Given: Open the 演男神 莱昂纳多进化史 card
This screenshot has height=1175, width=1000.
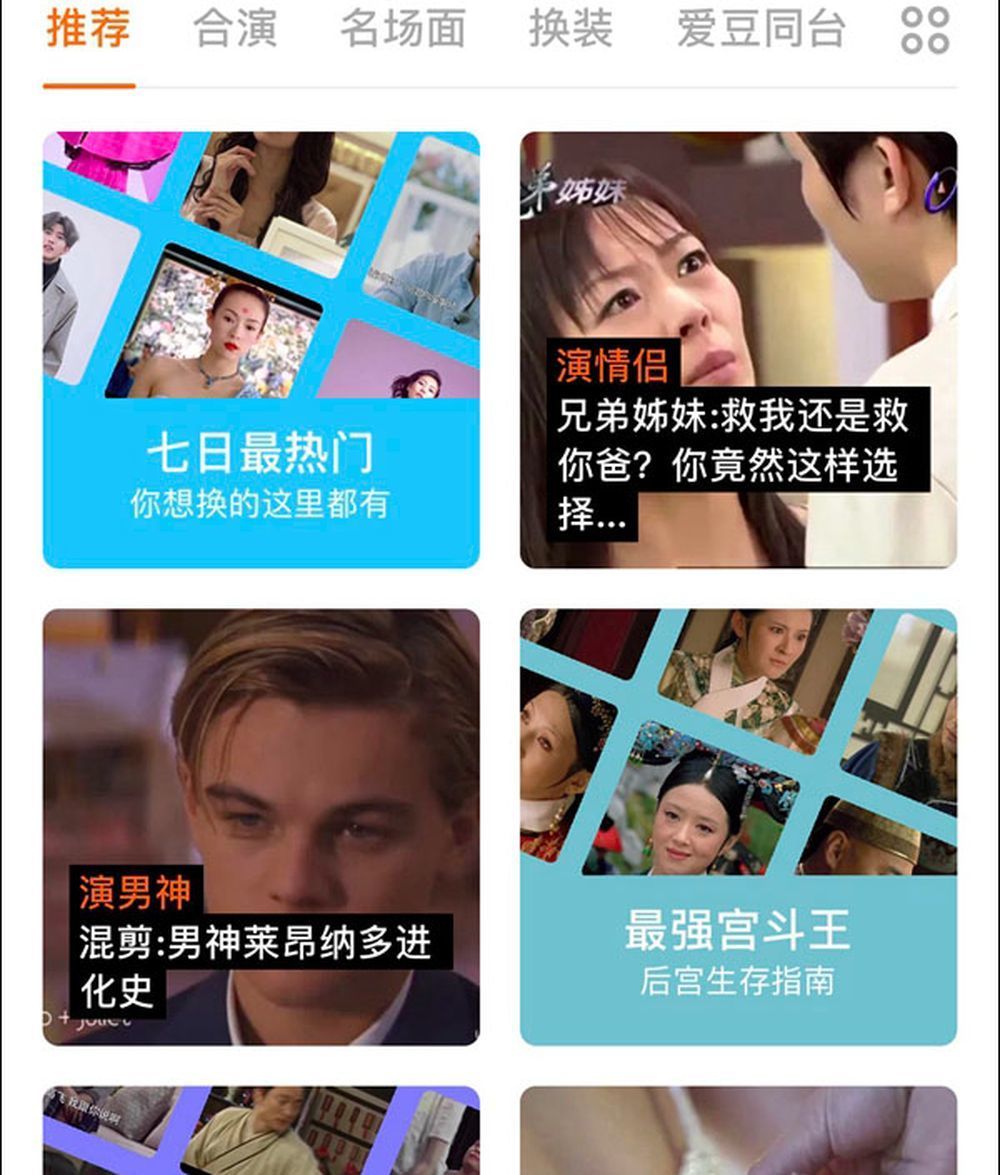Looking at the screenshot, I should [261, 827].
